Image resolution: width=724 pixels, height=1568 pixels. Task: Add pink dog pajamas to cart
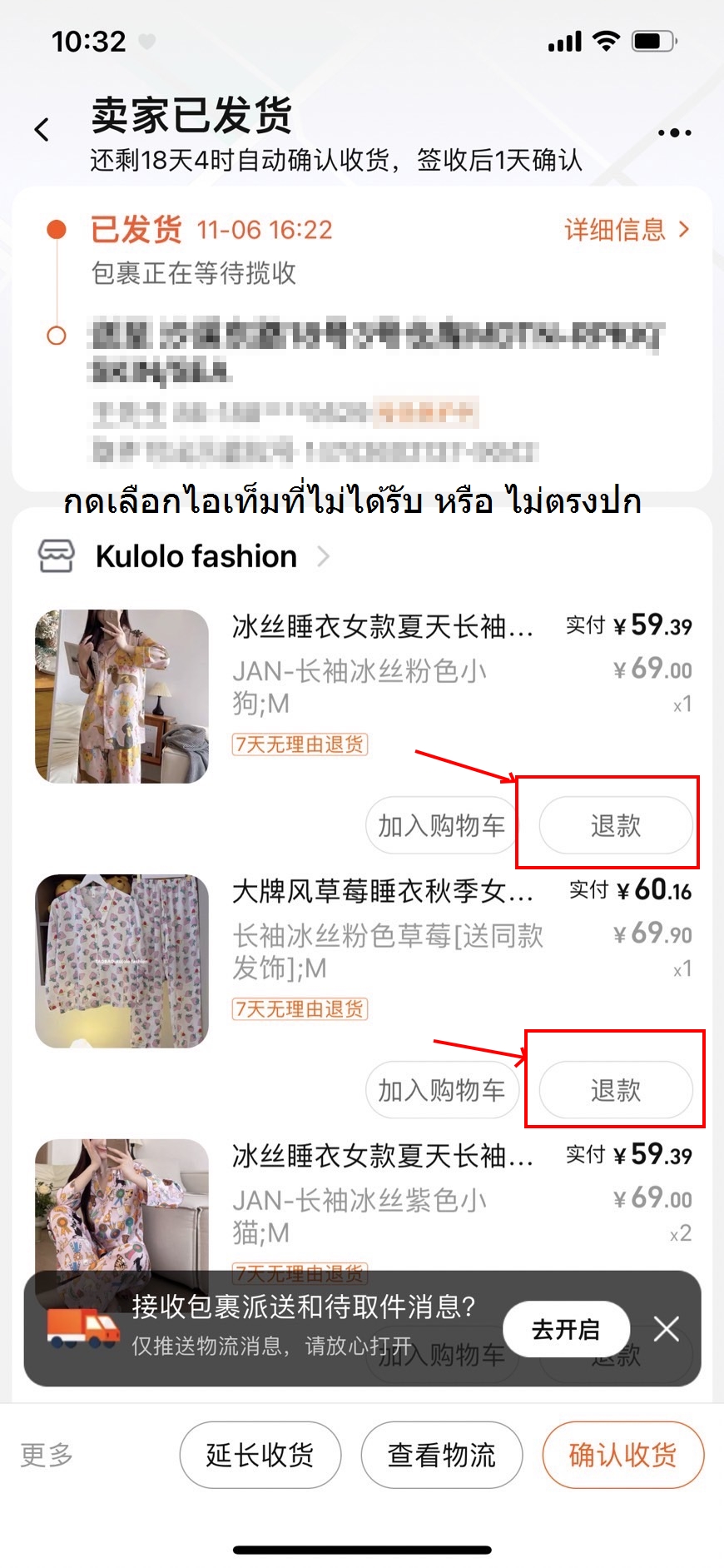441,826
